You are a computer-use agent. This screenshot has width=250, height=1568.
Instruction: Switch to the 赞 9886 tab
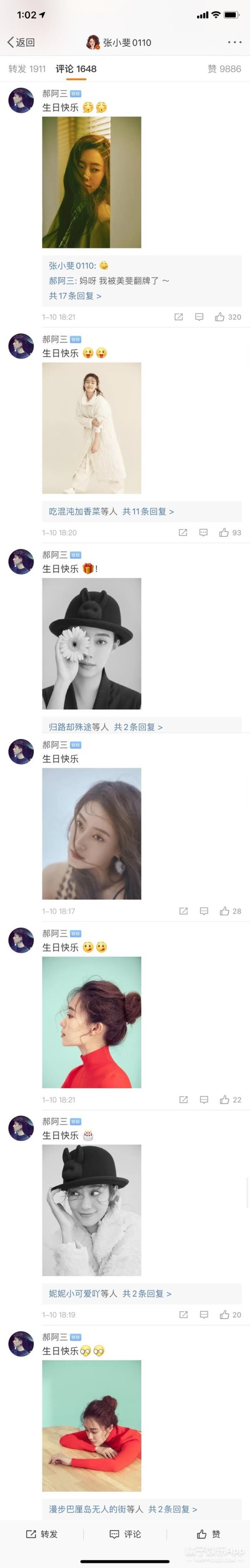224,69
